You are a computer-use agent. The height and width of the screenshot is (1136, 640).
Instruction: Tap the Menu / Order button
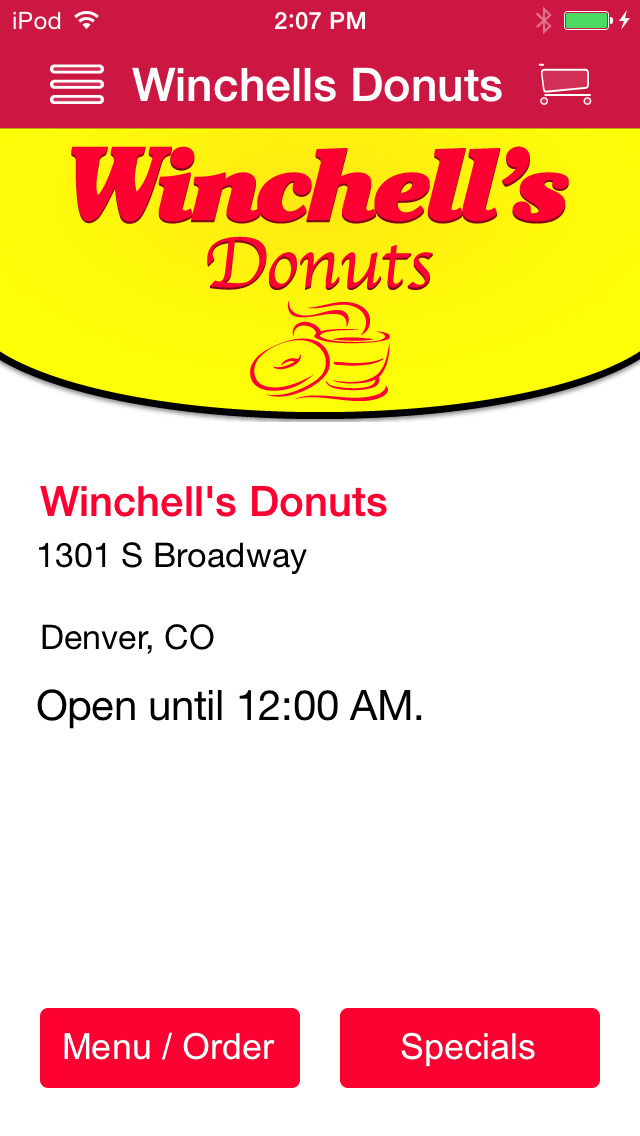point(170,1047)
